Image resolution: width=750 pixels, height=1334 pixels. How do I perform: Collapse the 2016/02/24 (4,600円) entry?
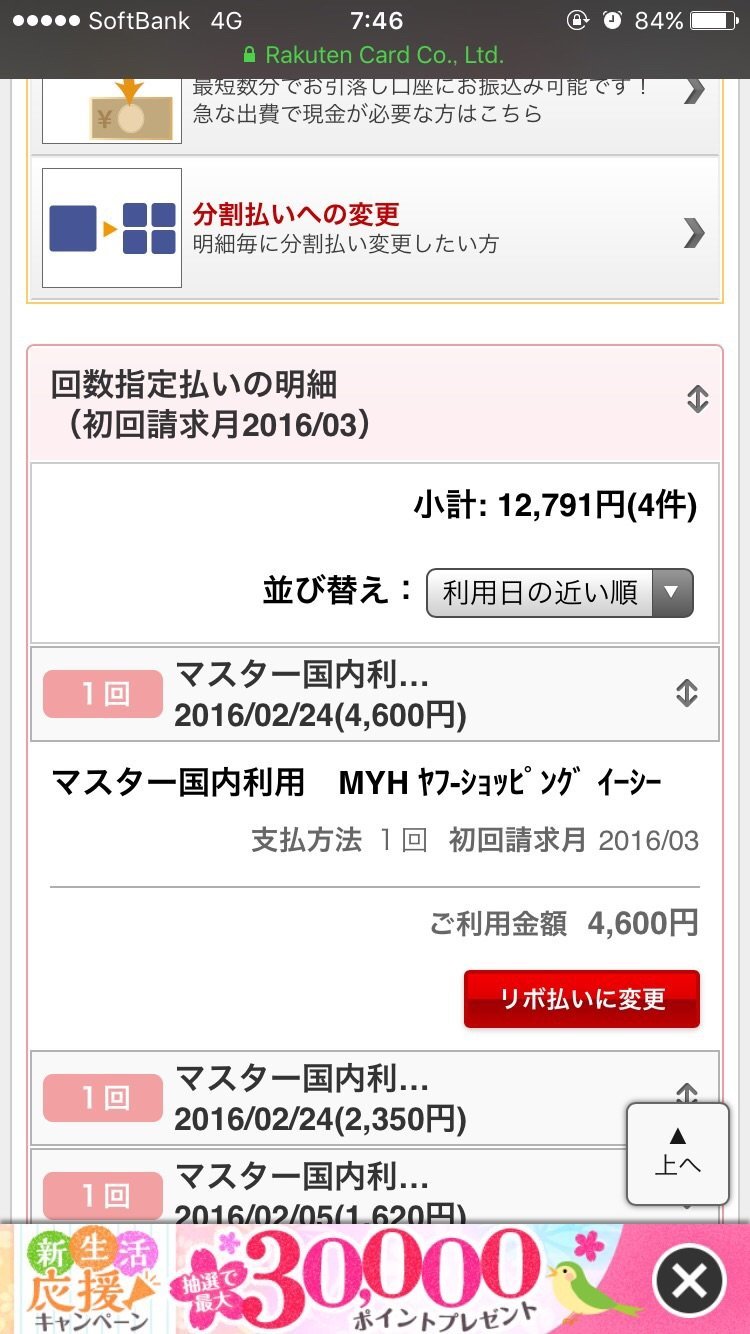(x=686, y=693)
